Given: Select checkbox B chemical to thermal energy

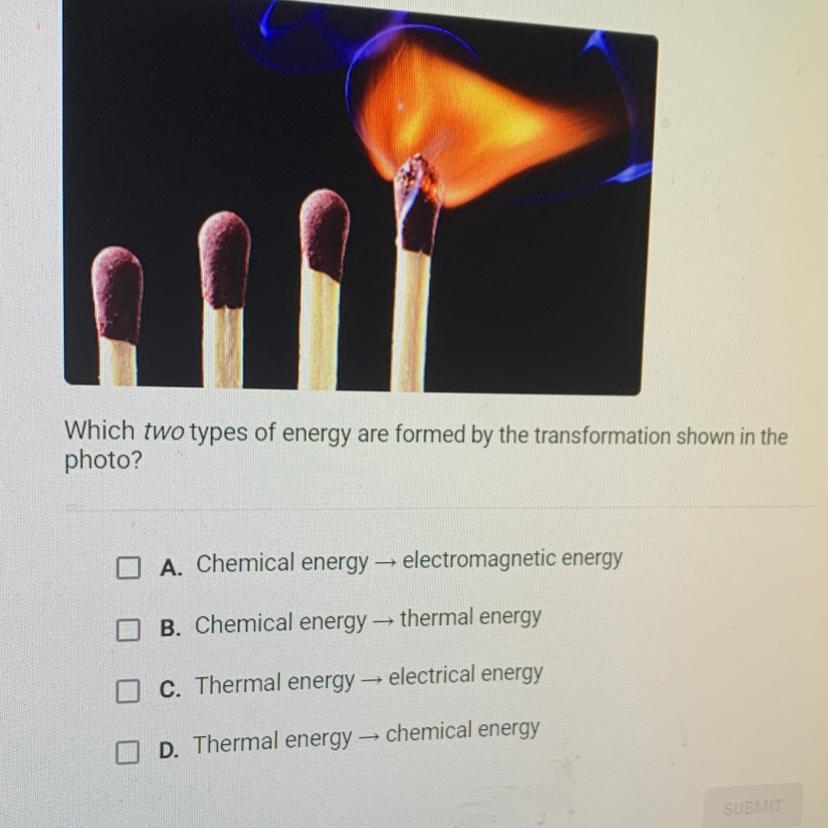Looking at the screenshot, I should pos(126,631).
